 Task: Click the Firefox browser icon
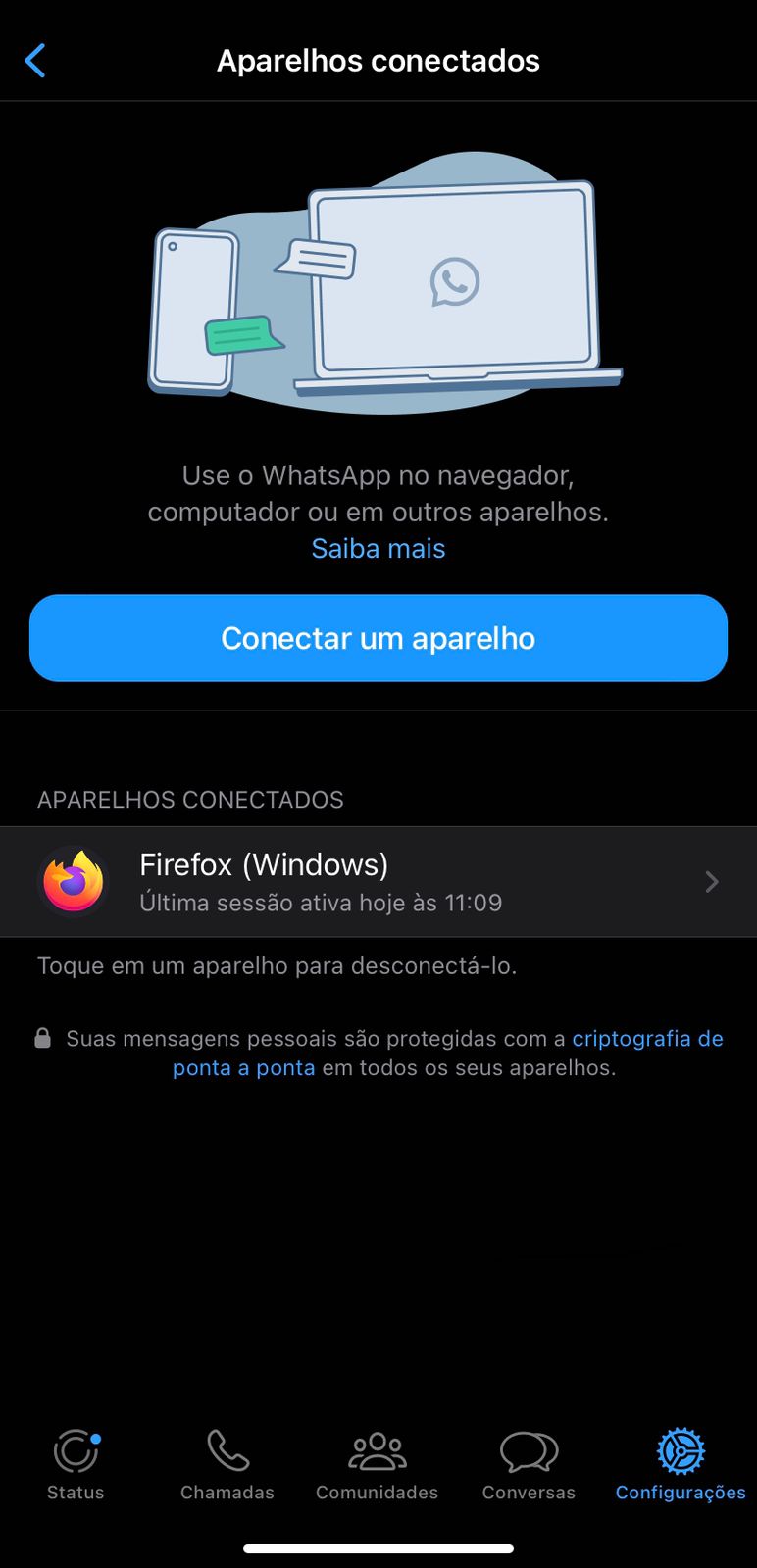click(74, 881)
